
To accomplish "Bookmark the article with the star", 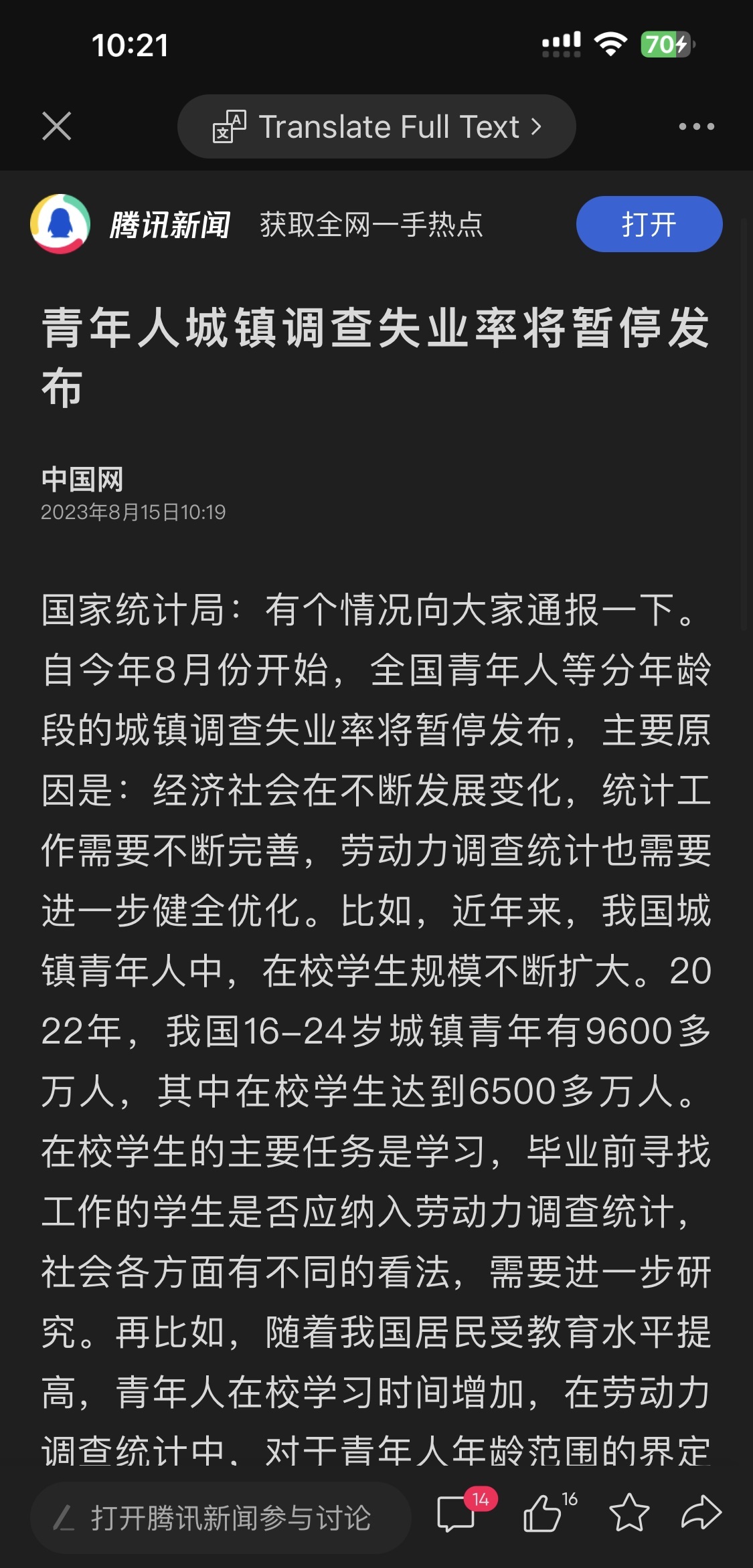I will (x=629, y=1512).
